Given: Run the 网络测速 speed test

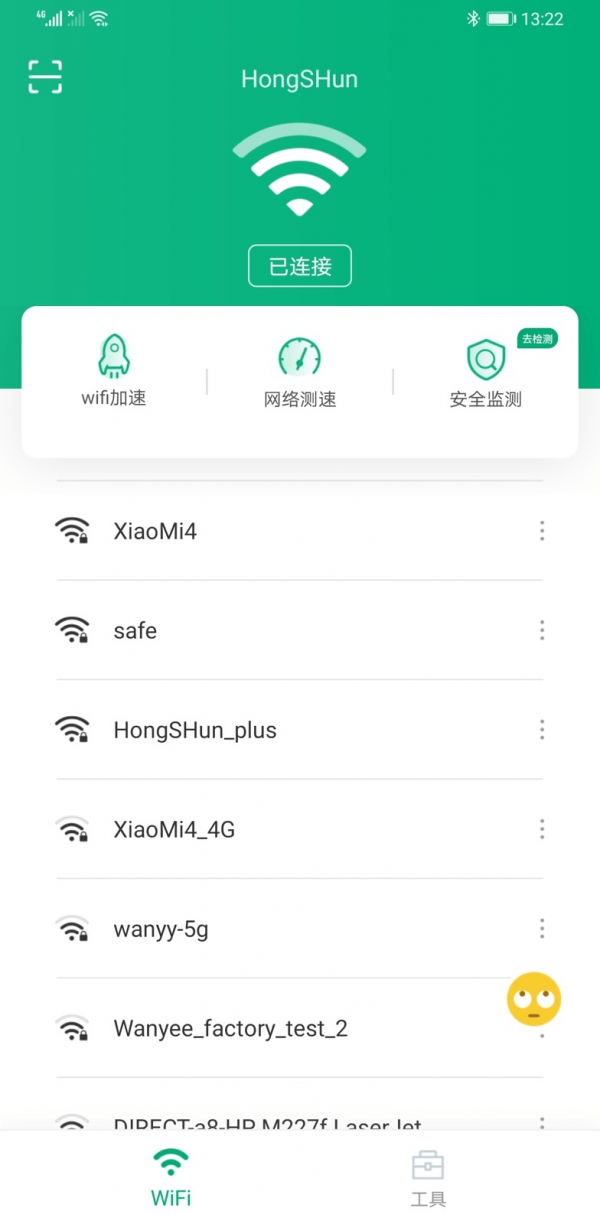Looking at the screenshot, I should [300, 372].
